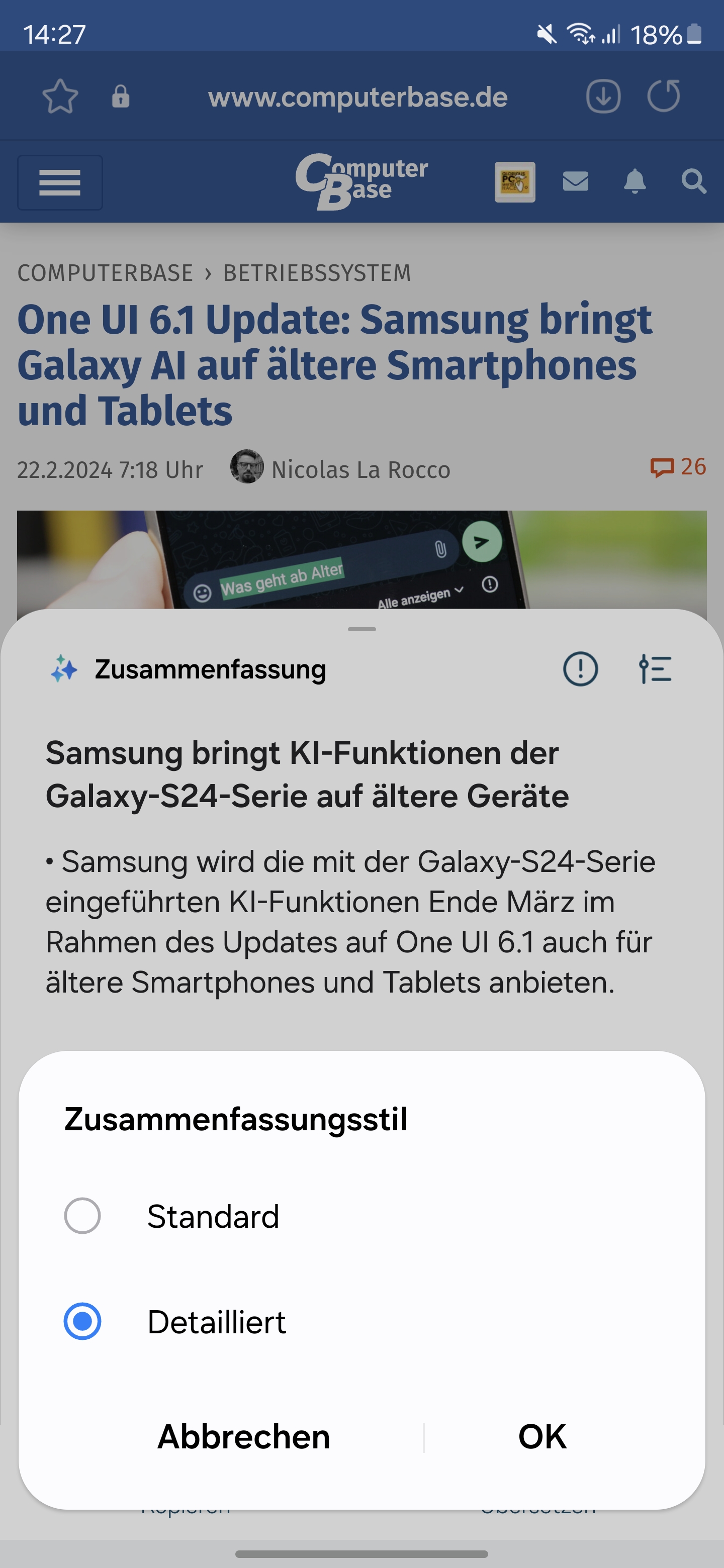The height and width of the screenshot is (1568, 724).
Task: Select the Standard summary style
Action: click(83, 1216)
